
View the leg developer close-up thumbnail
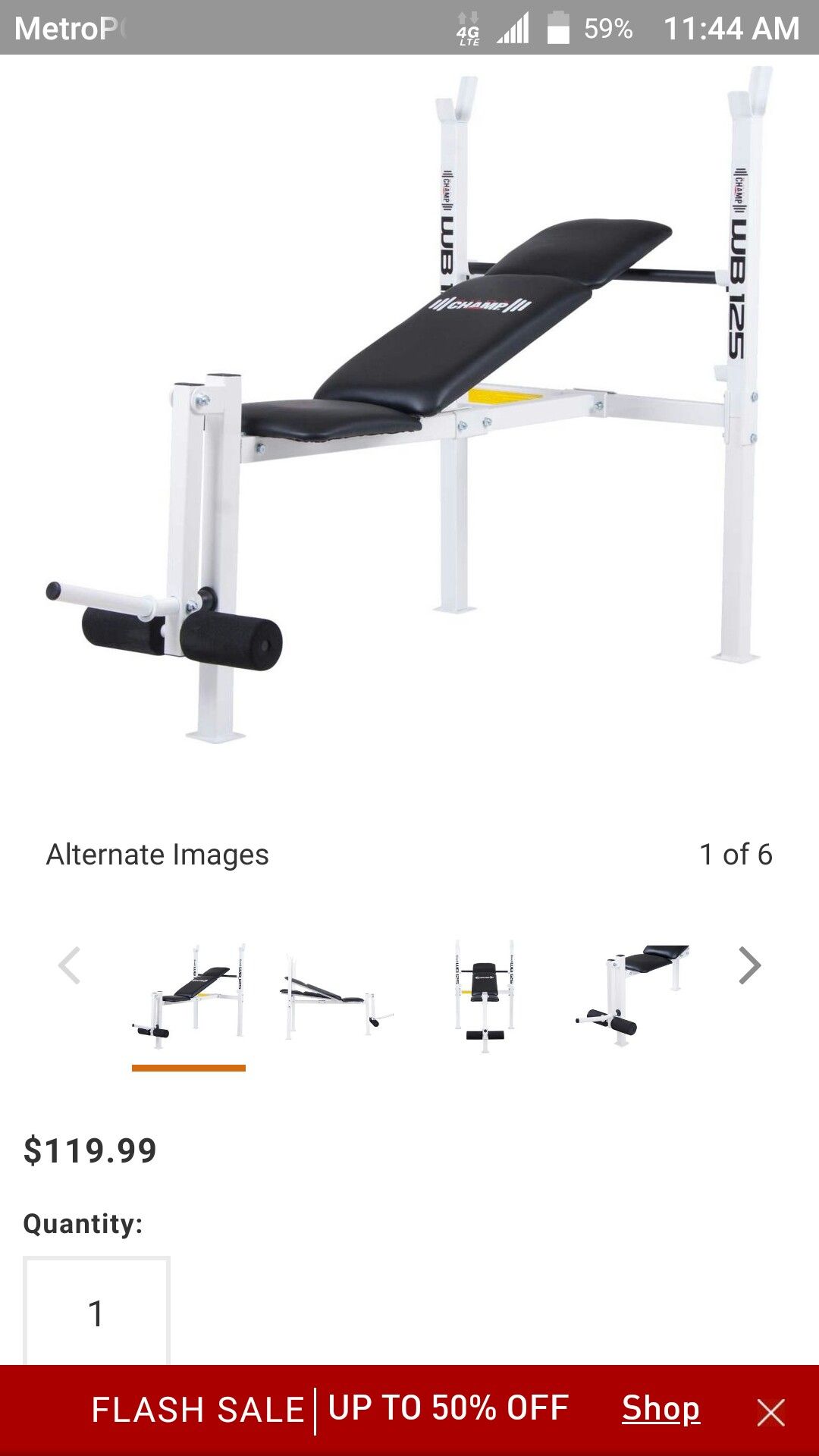(x=632, y=995)
